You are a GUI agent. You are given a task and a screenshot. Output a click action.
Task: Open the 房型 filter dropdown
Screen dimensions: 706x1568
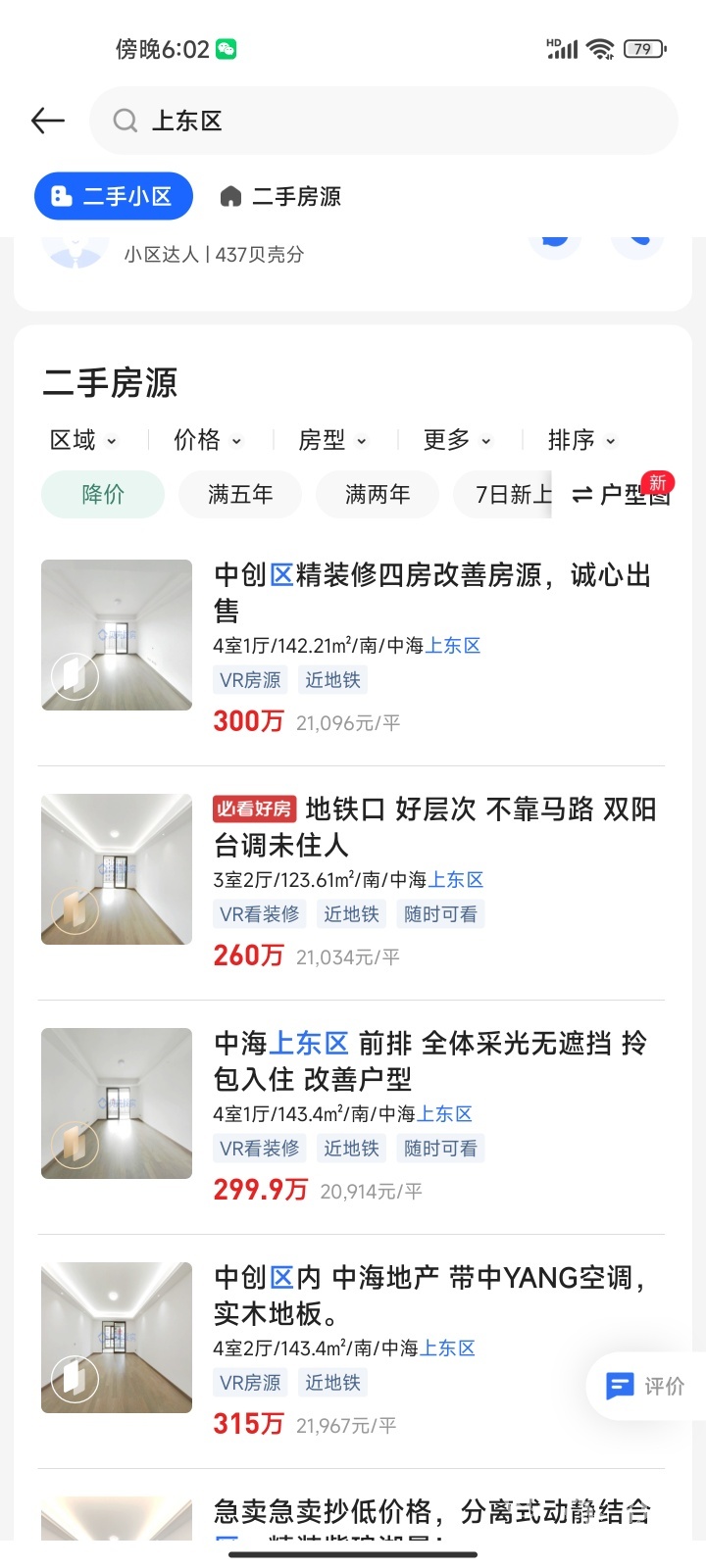(332, 440)
